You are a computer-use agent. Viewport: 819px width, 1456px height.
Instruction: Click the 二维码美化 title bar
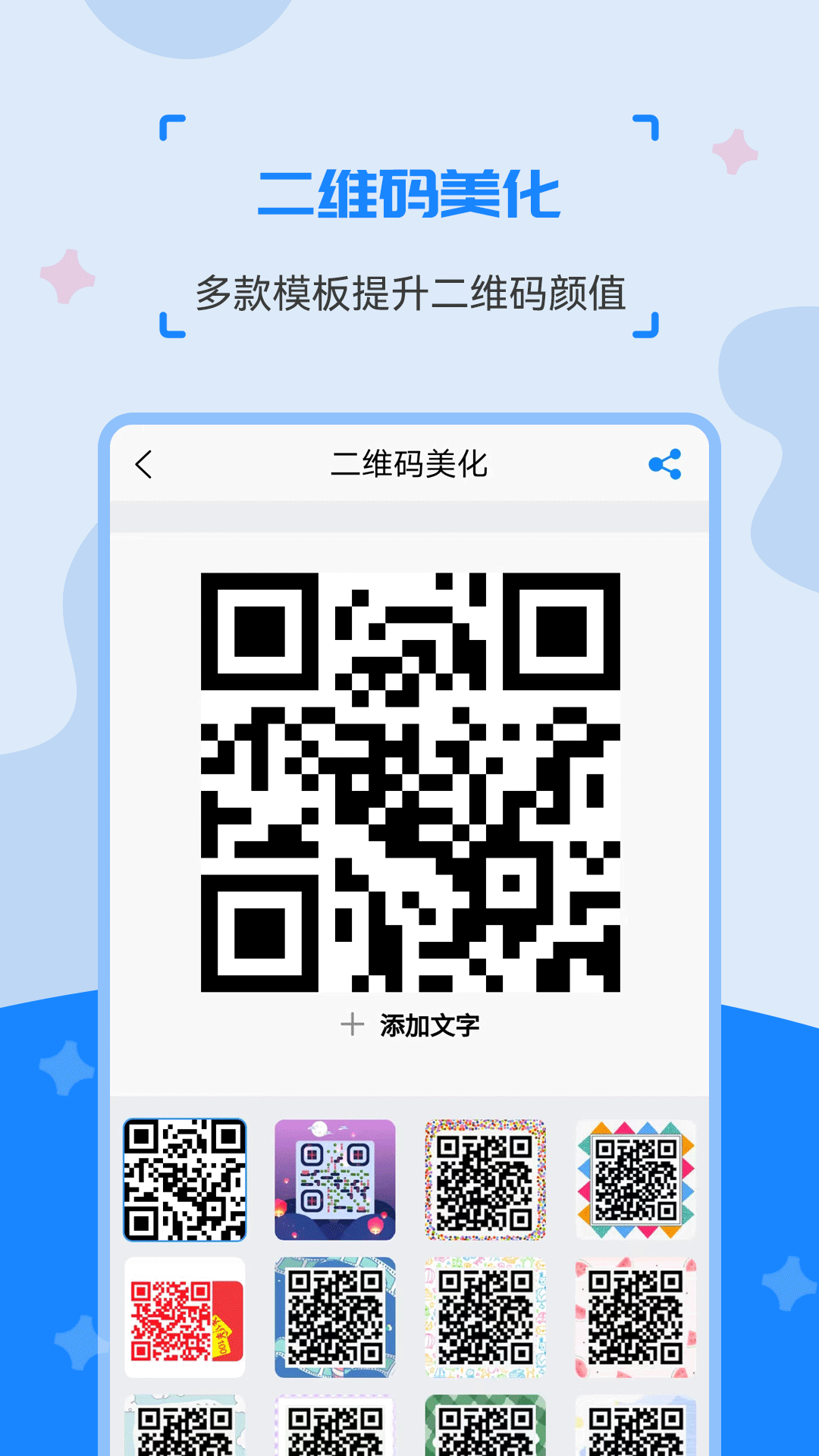click(409, 465)
